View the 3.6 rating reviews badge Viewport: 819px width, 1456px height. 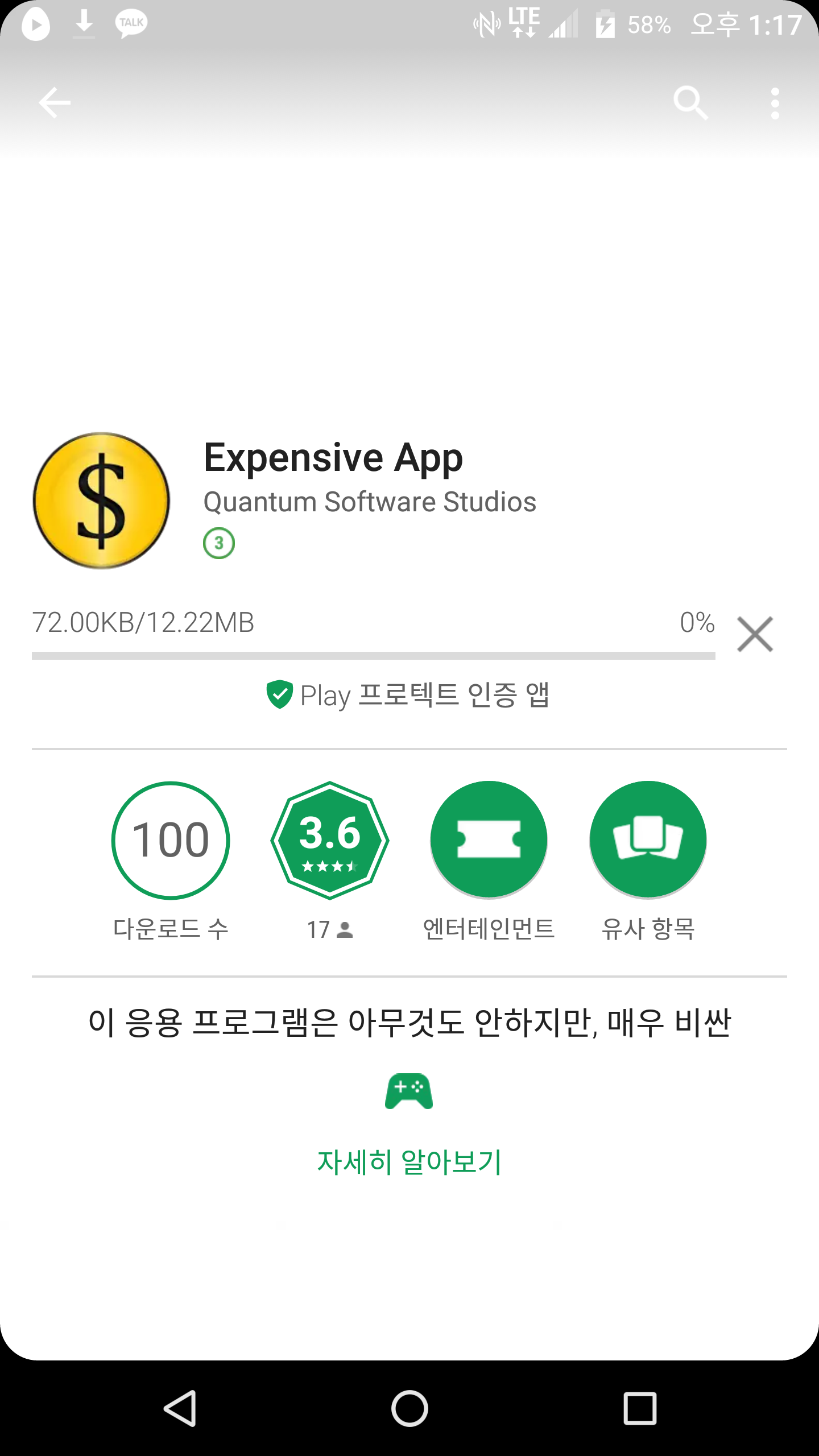coord(330,840)
